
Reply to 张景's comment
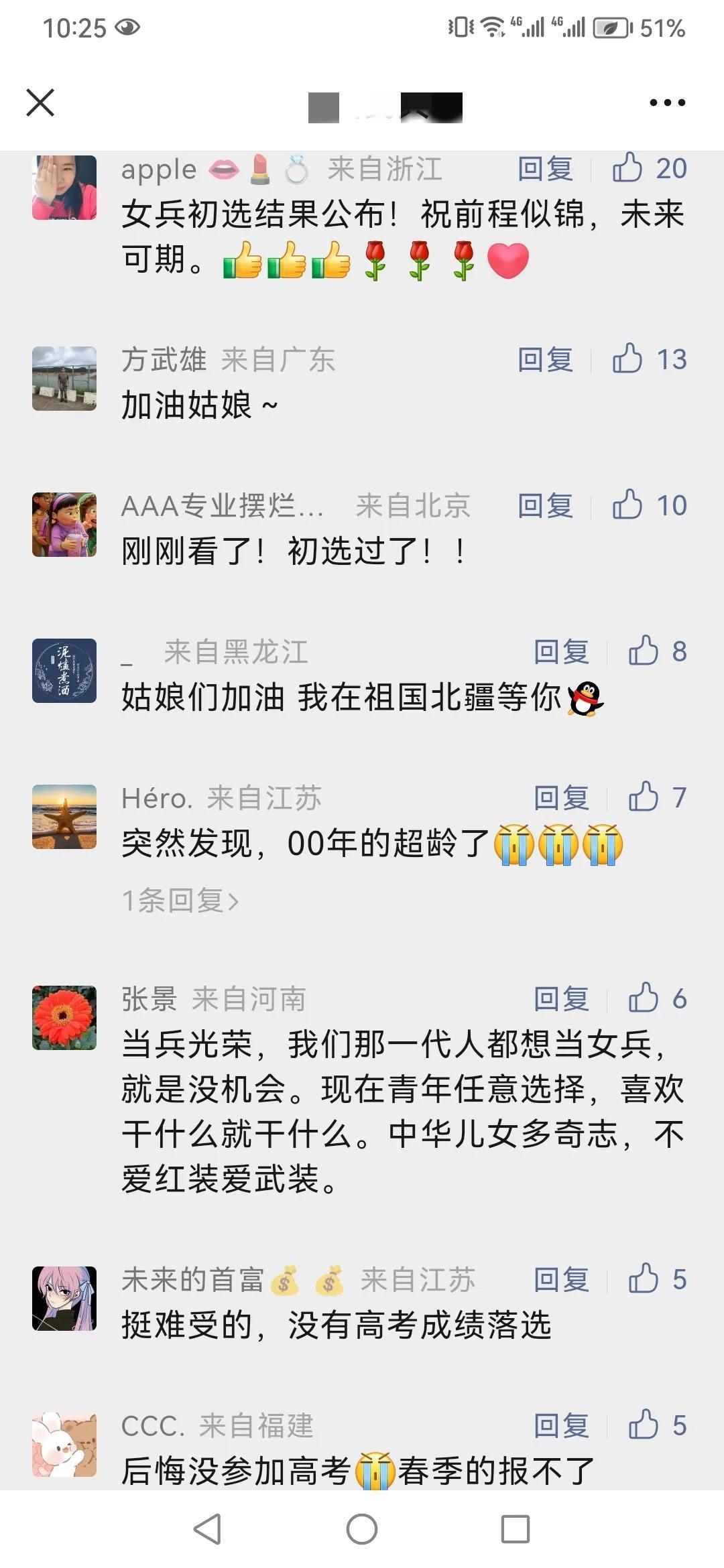coord(561,999)
